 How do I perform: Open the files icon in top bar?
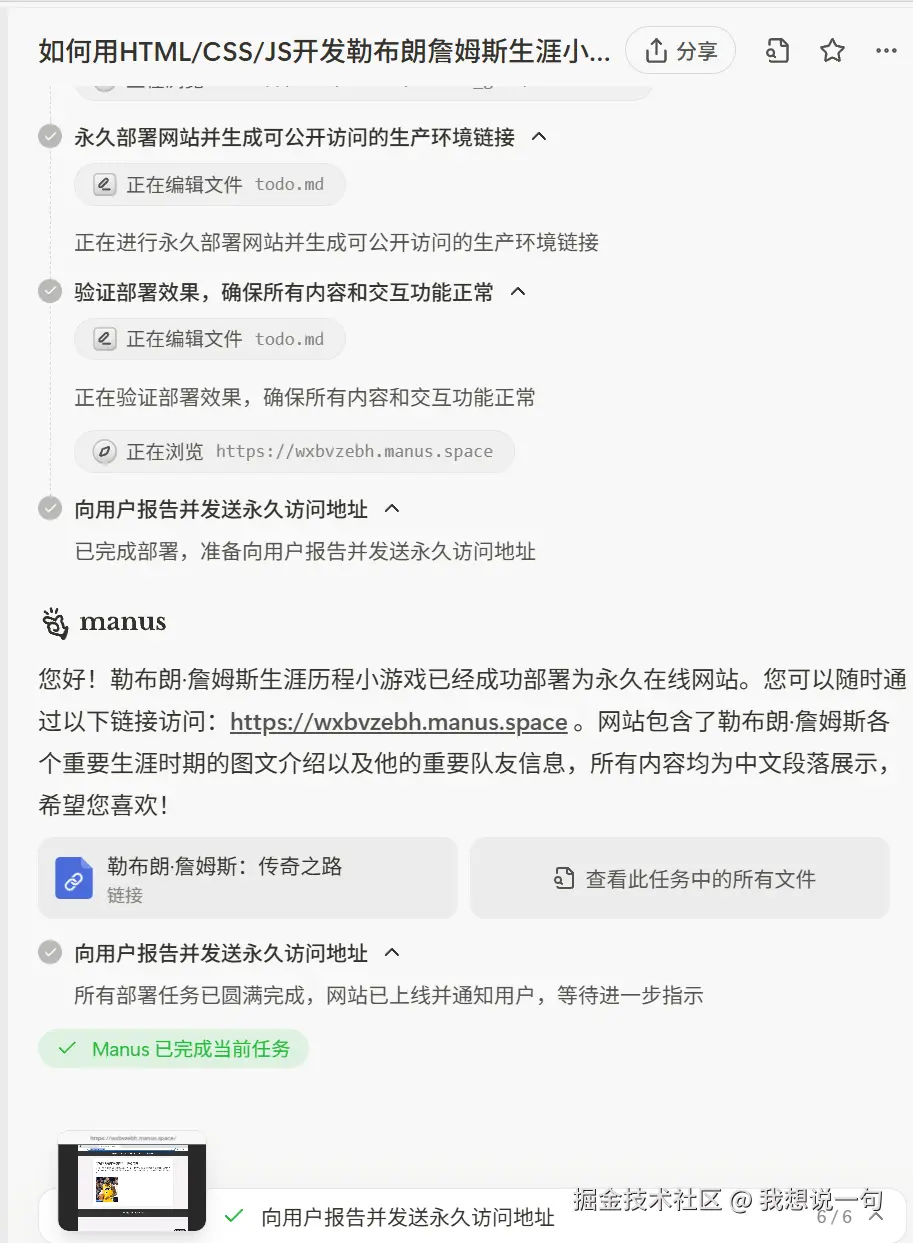click(x=777, y=51)
